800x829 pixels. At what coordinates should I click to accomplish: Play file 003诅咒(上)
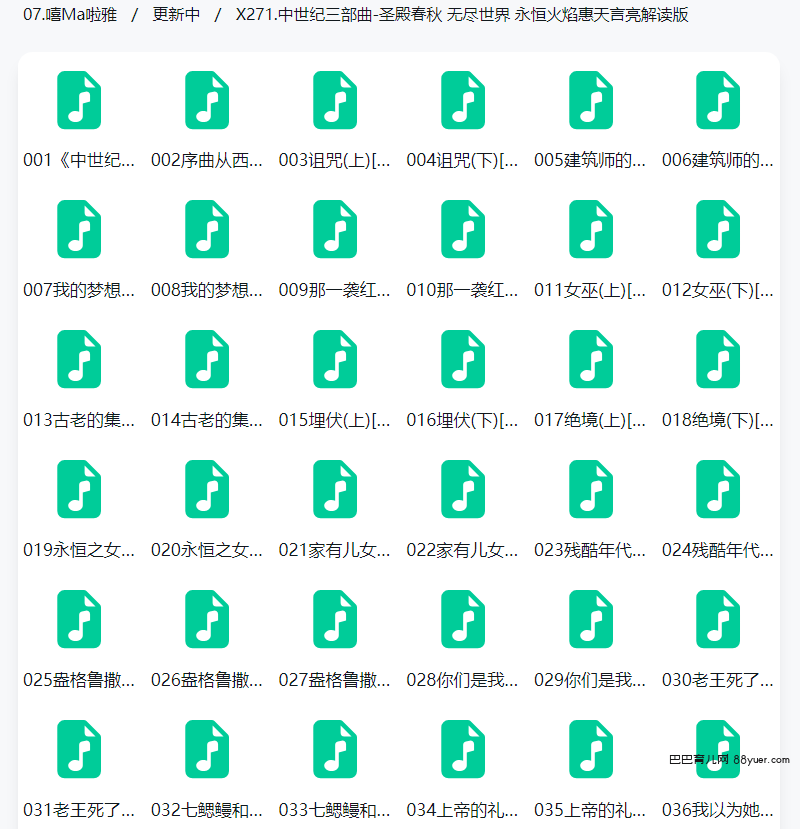(335, 101)
